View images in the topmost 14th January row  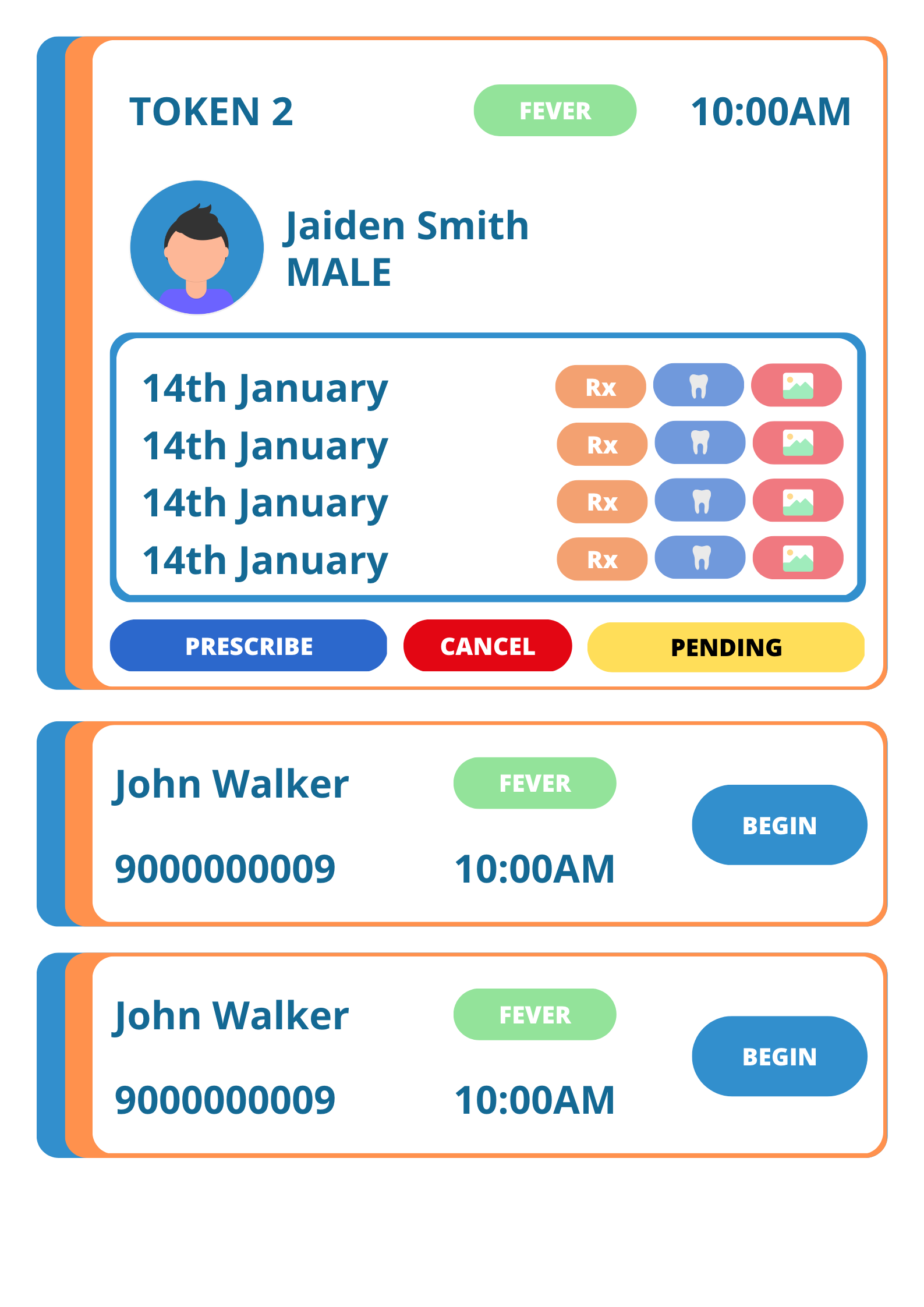[796, 385]
